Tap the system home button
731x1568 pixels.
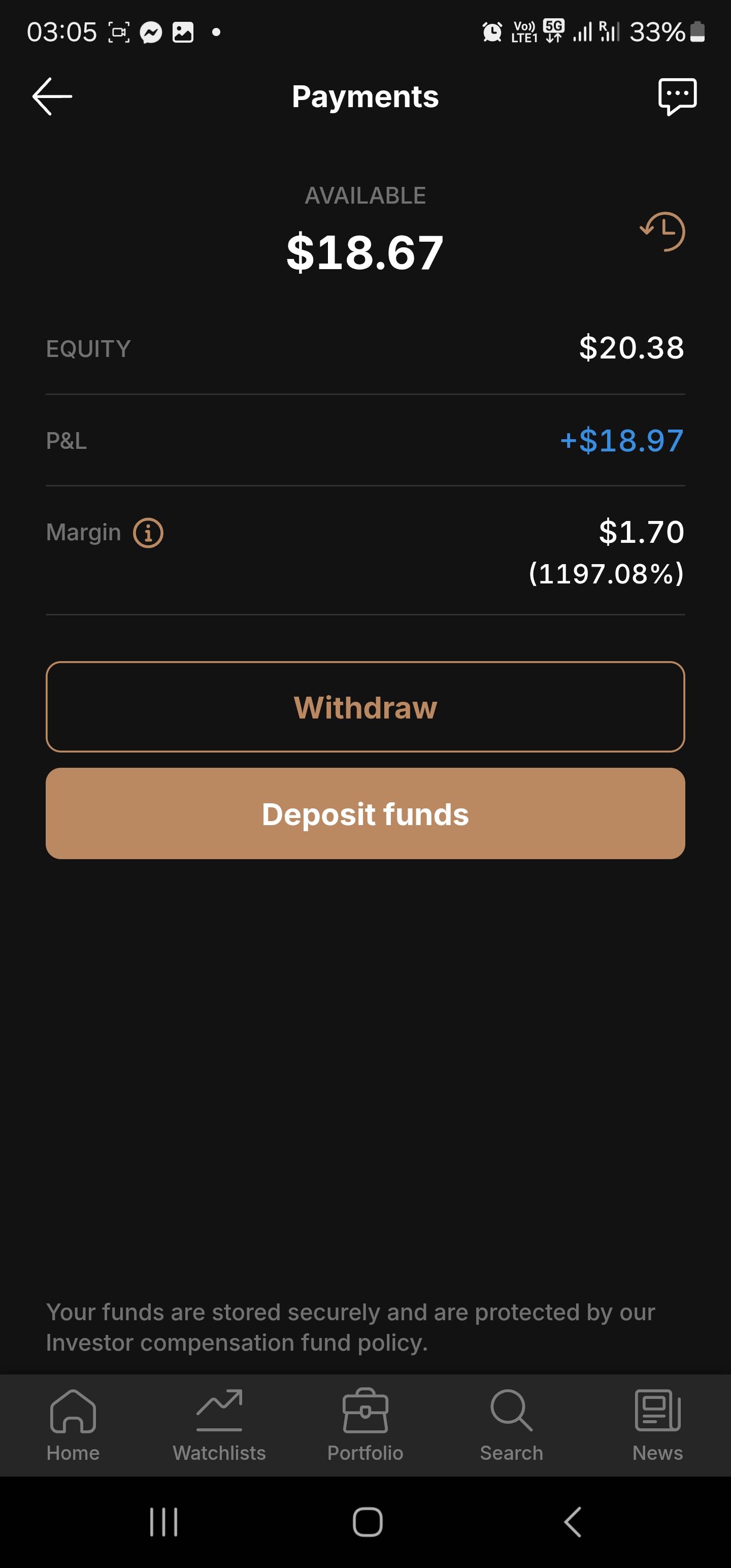click(x=368, y=1522)
